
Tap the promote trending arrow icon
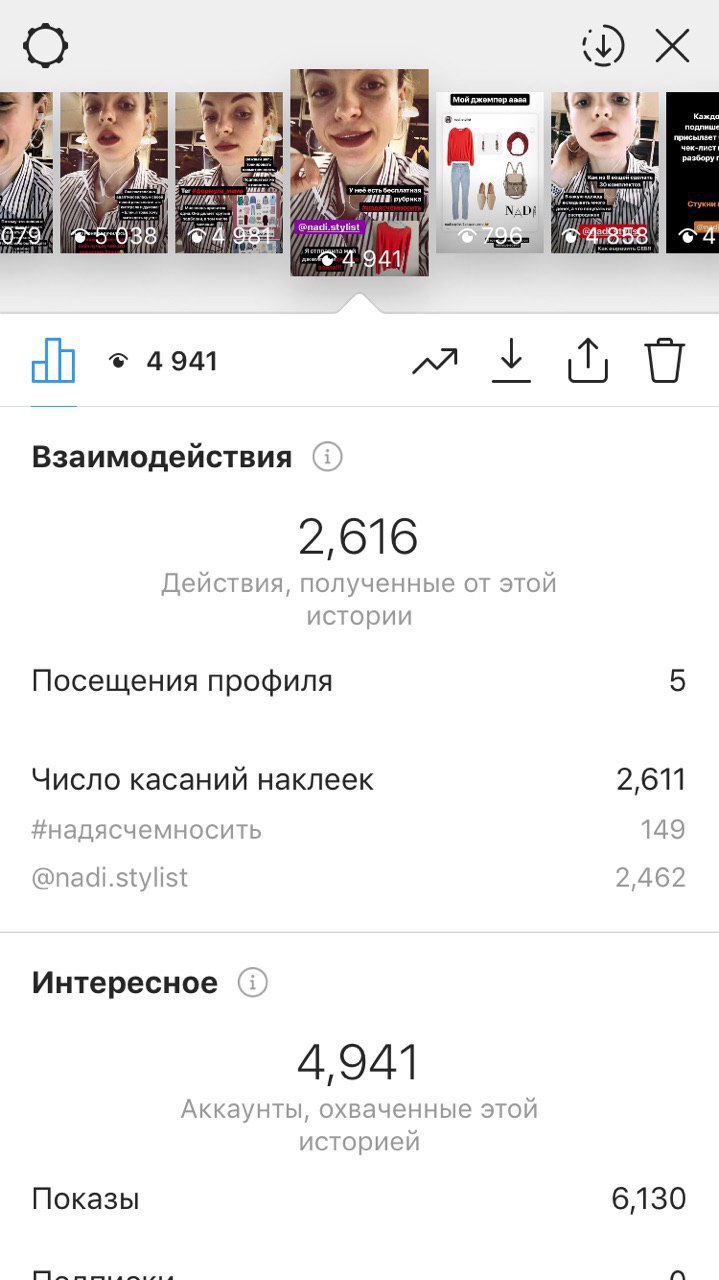coord(434,361)
